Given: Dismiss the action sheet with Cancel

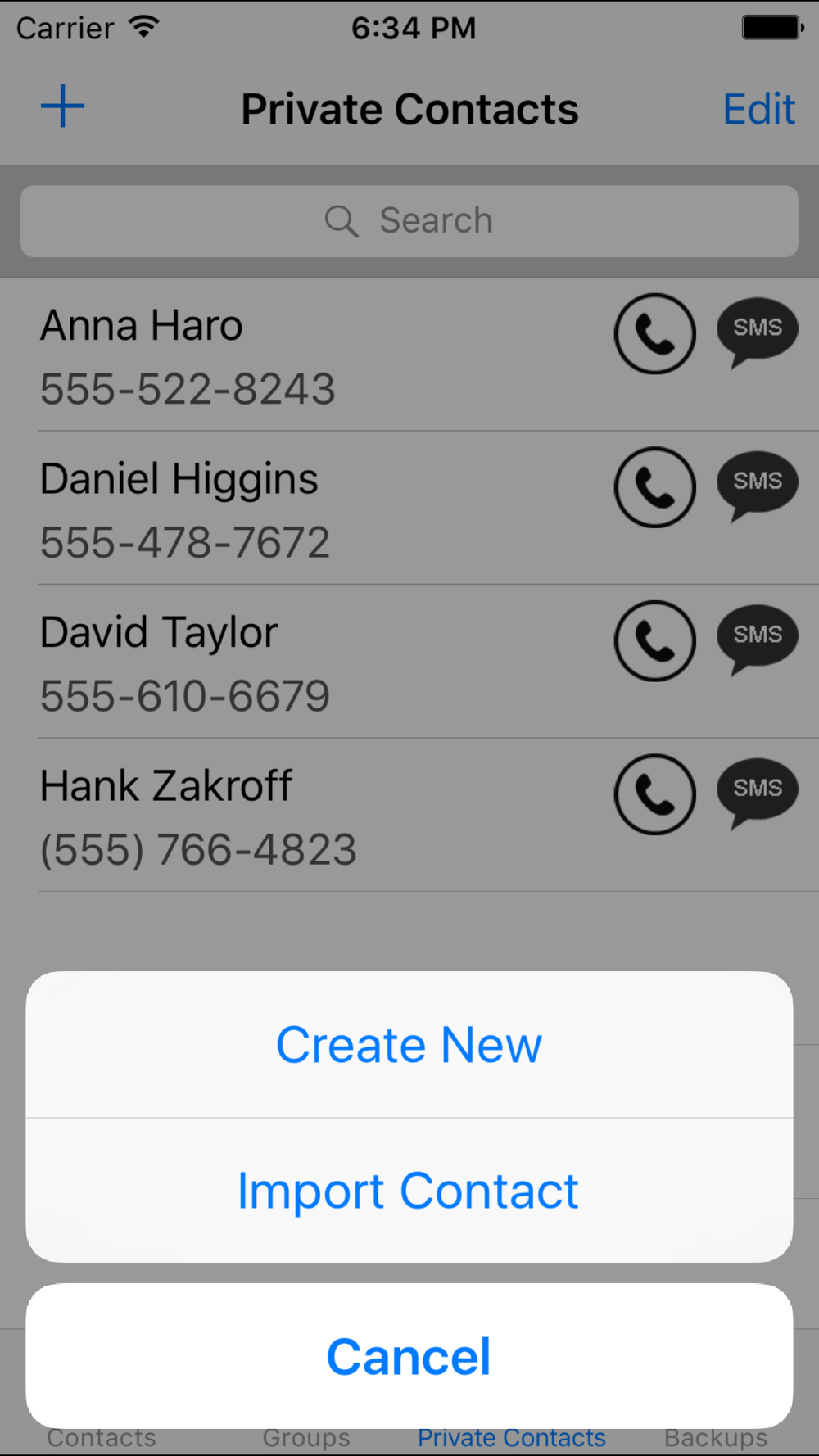Looking at the screenshot, I should [x=409, y=1356].
